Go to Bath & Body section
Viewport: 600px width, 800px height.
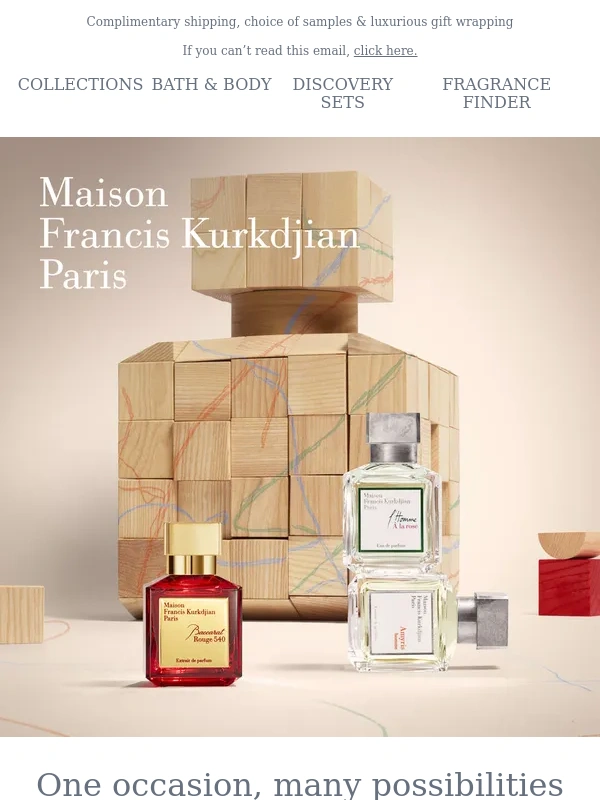[x=211, y=85]
